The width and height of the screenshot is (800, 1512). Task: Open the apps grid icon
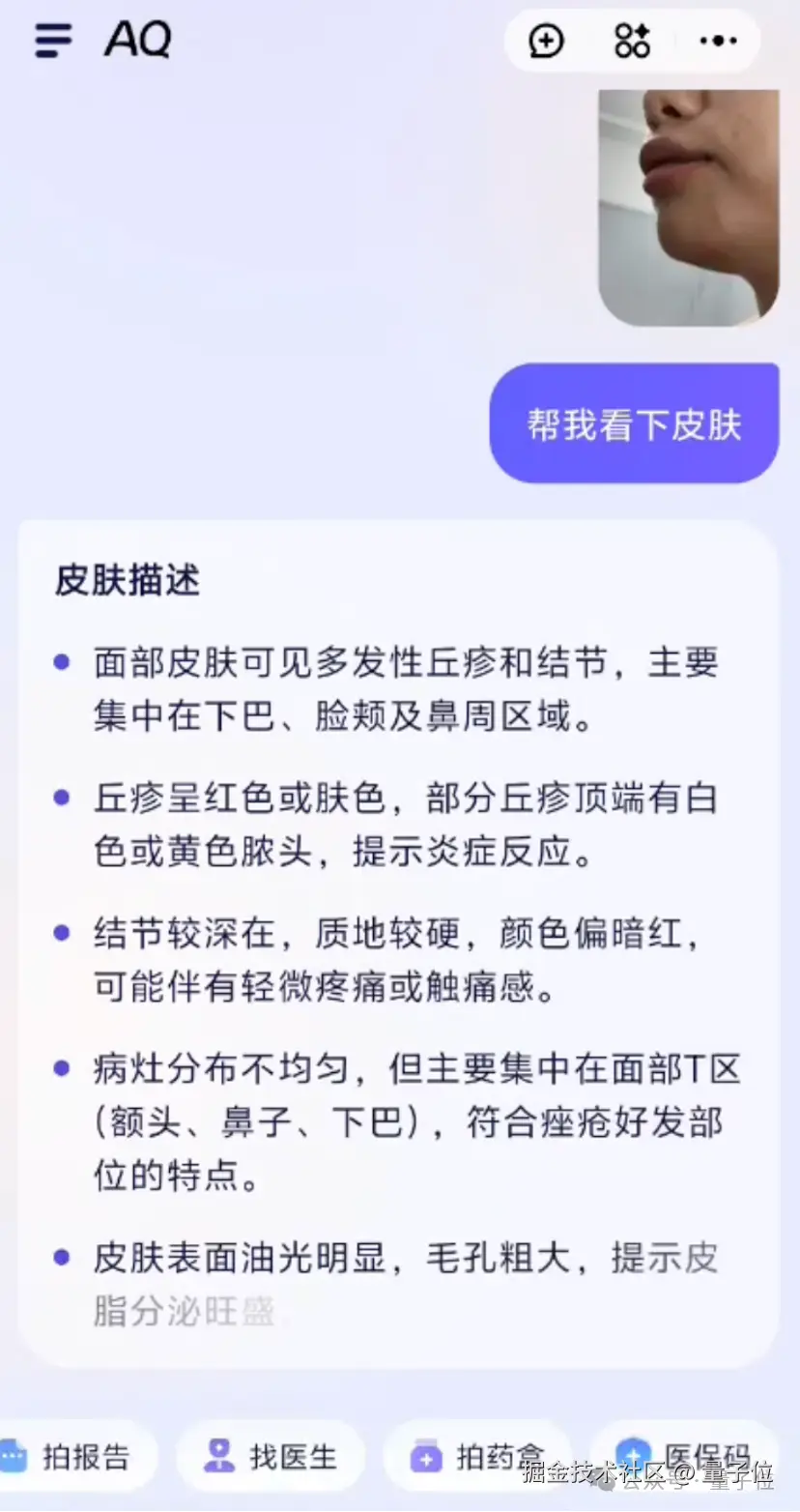tap(632, 41)
